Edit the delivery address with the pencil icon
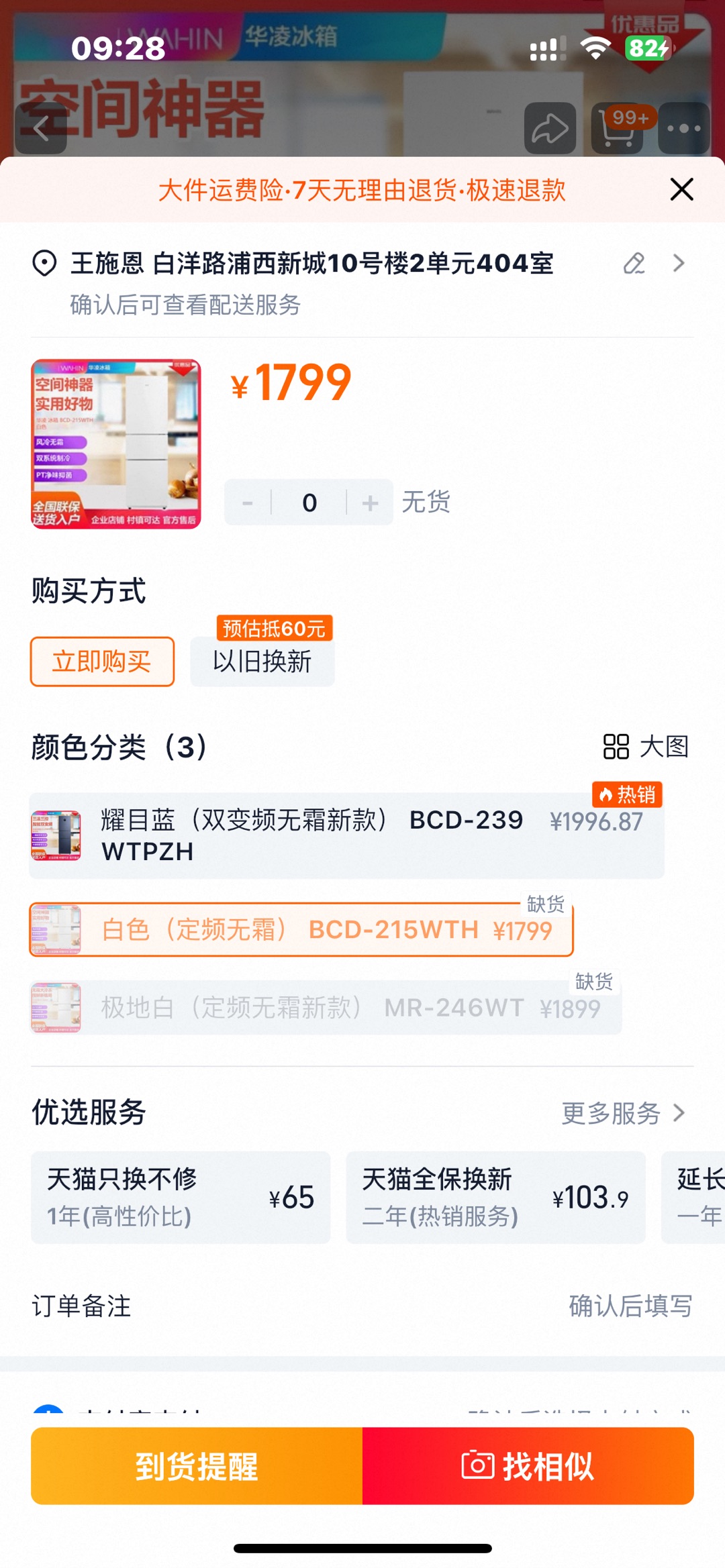This screenshot has height=1568, width=725. coord(634,263)
